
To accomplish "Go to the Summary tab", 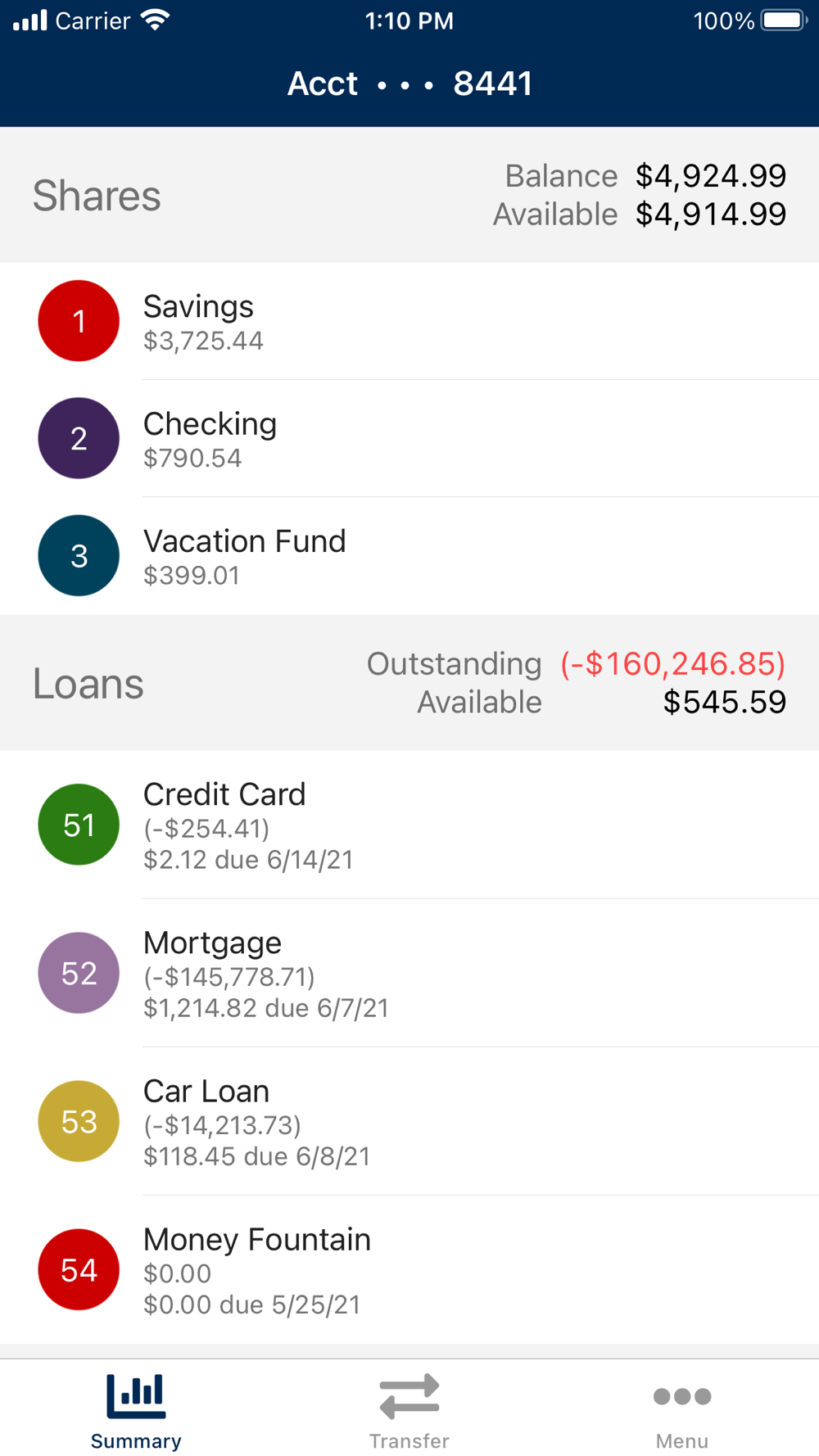I will point(136,1410).
